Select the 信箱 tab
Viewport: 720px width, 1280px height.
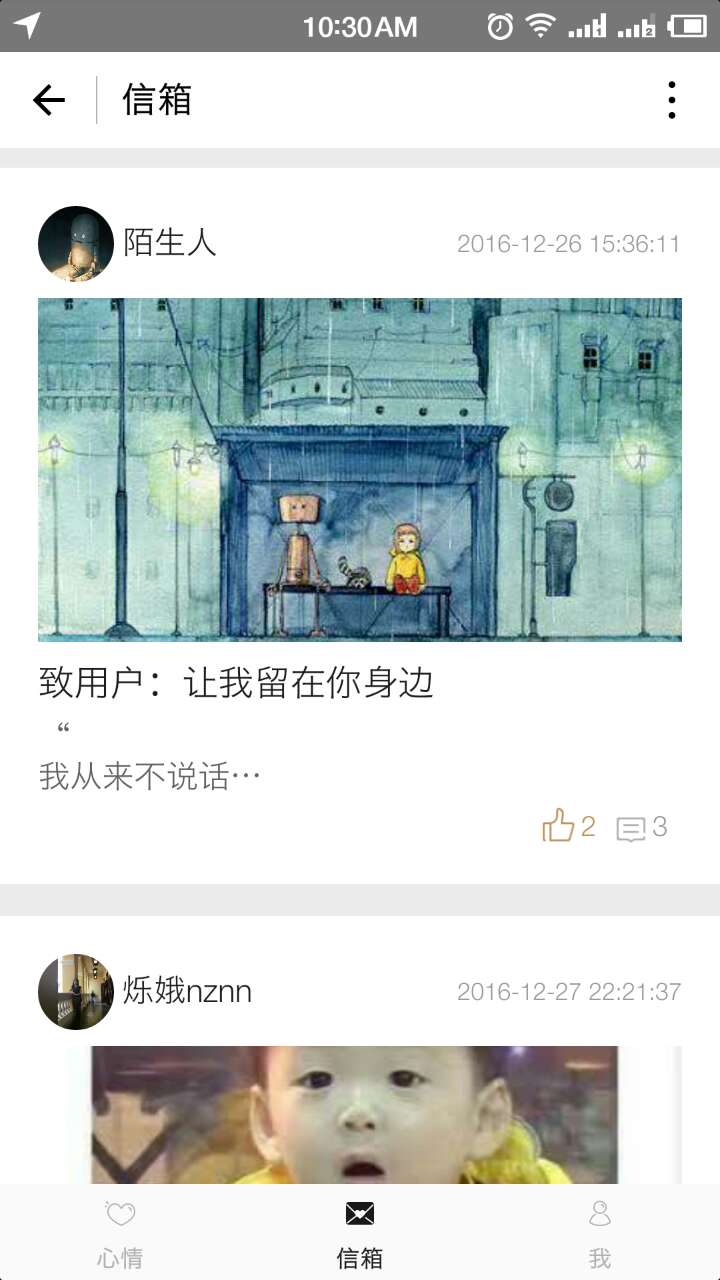pos(360,1235)
